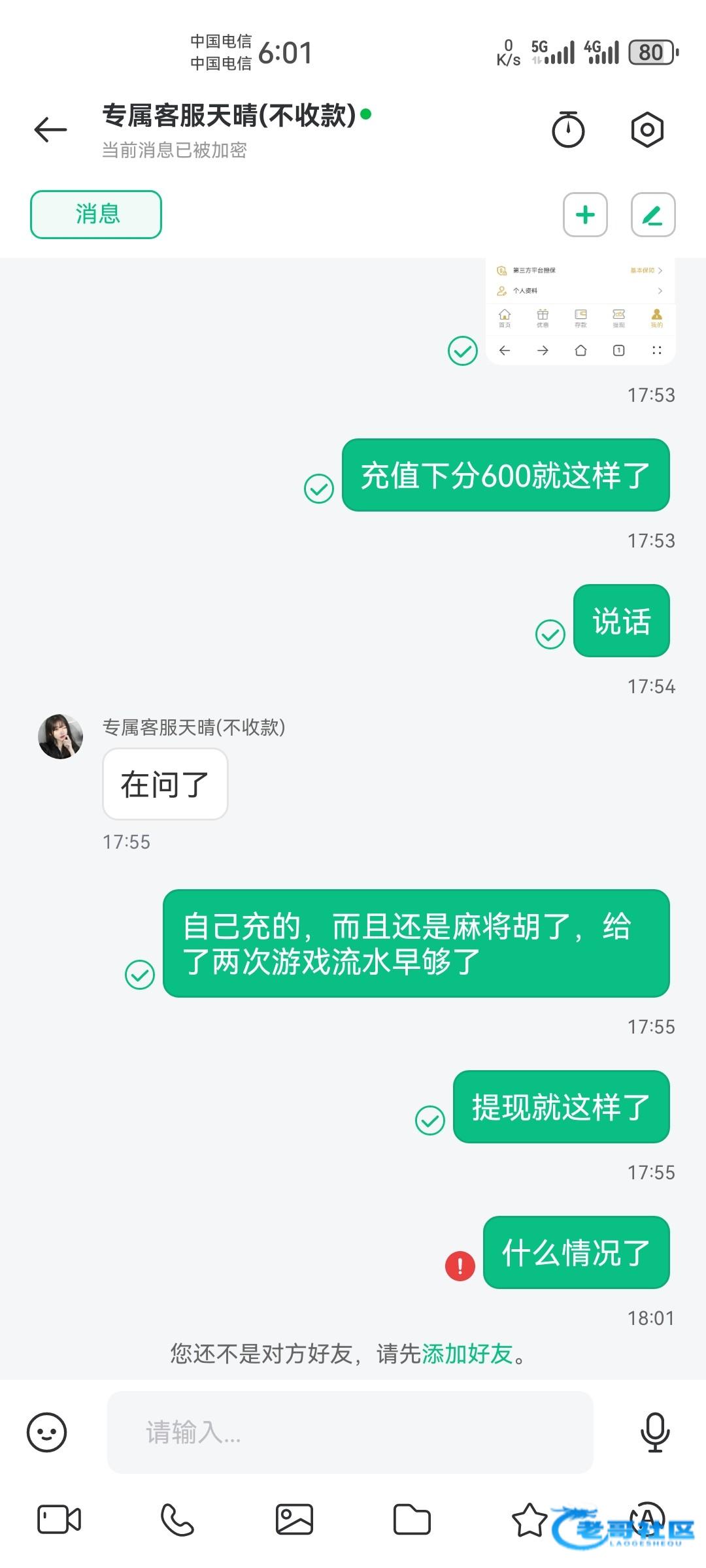706x1568 pixels.
Task: Tap the edit pencil button
Action: tap(652, 214)
